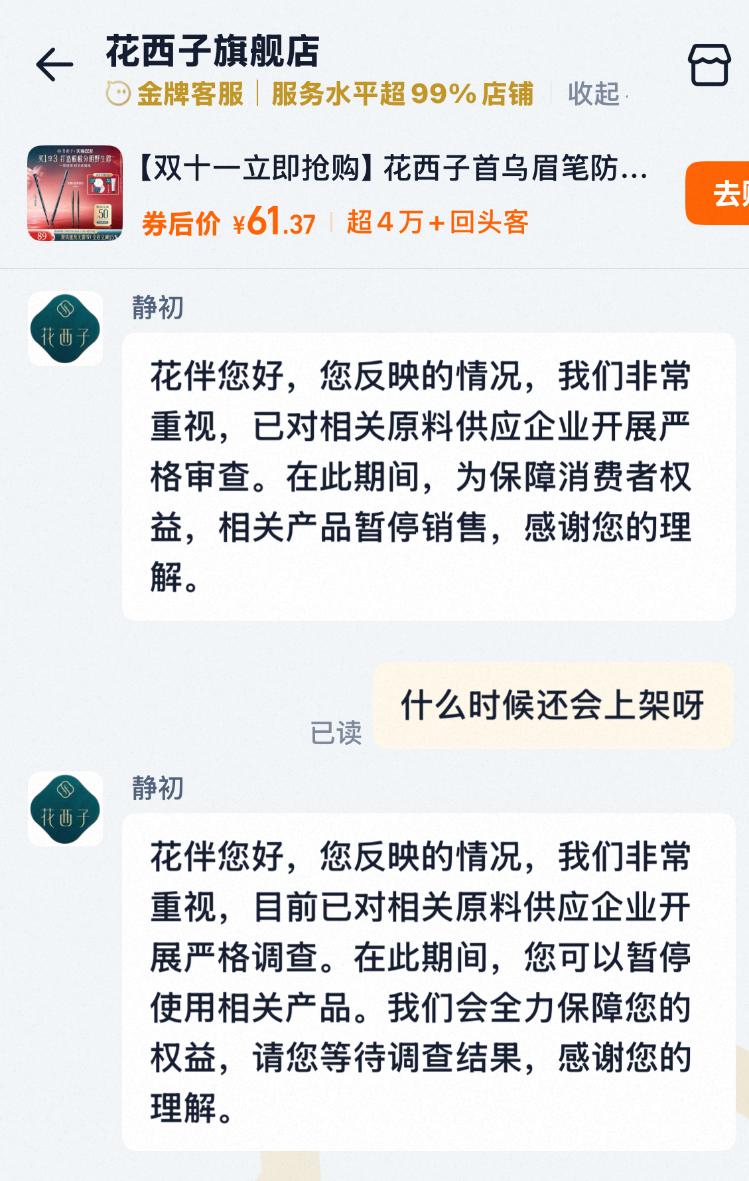749x1181 pixels.
Task: Go back using the arrow icon
Action: (x=54, y=66)
